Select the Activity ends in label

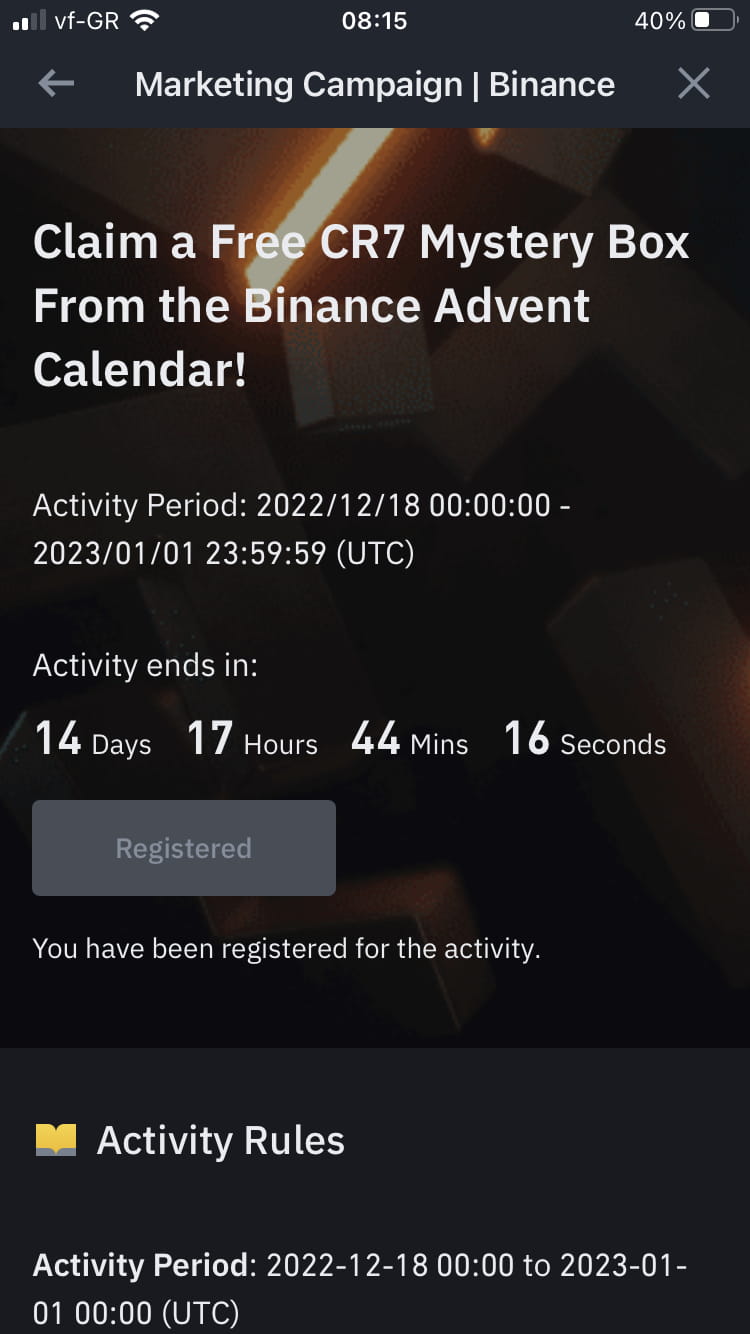point(143,665)
